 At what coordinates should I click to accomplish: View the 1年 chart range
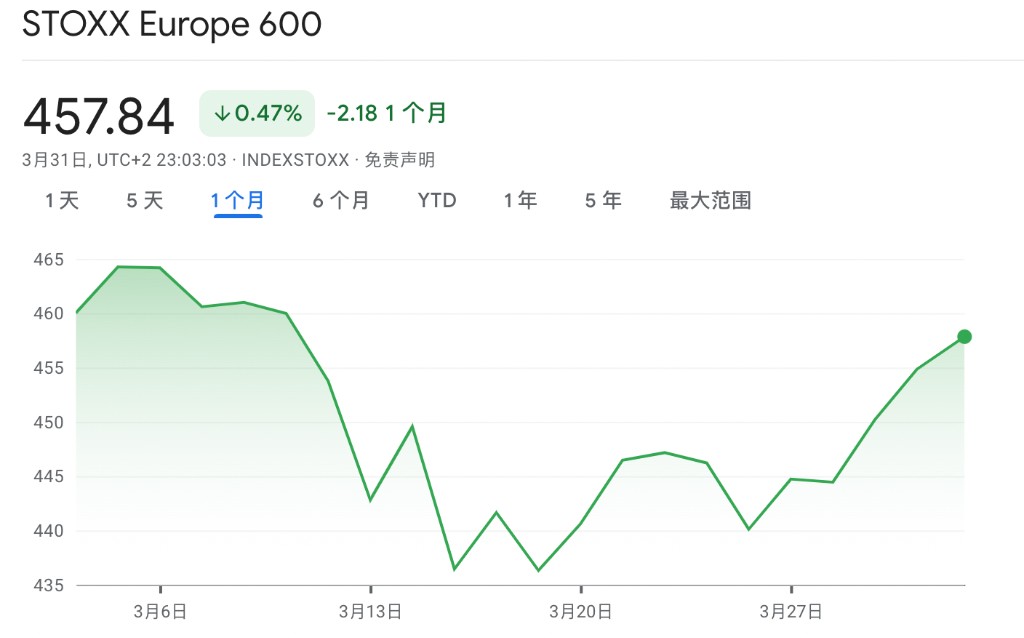(520, 201)
